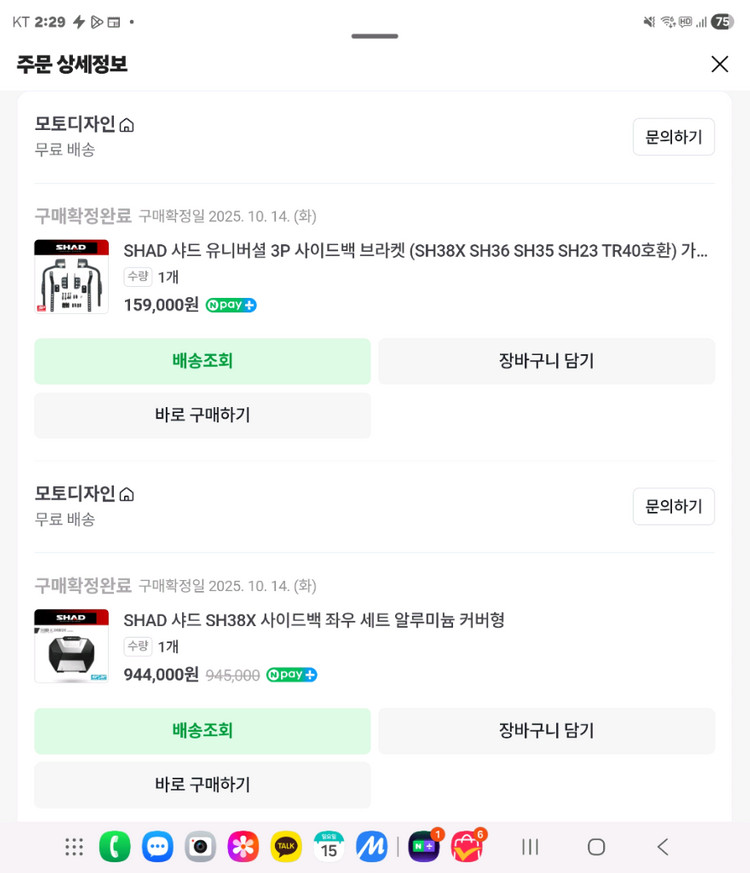Open the Samsung Gallery app
750x873 pixels.
[x=242, y=846]
